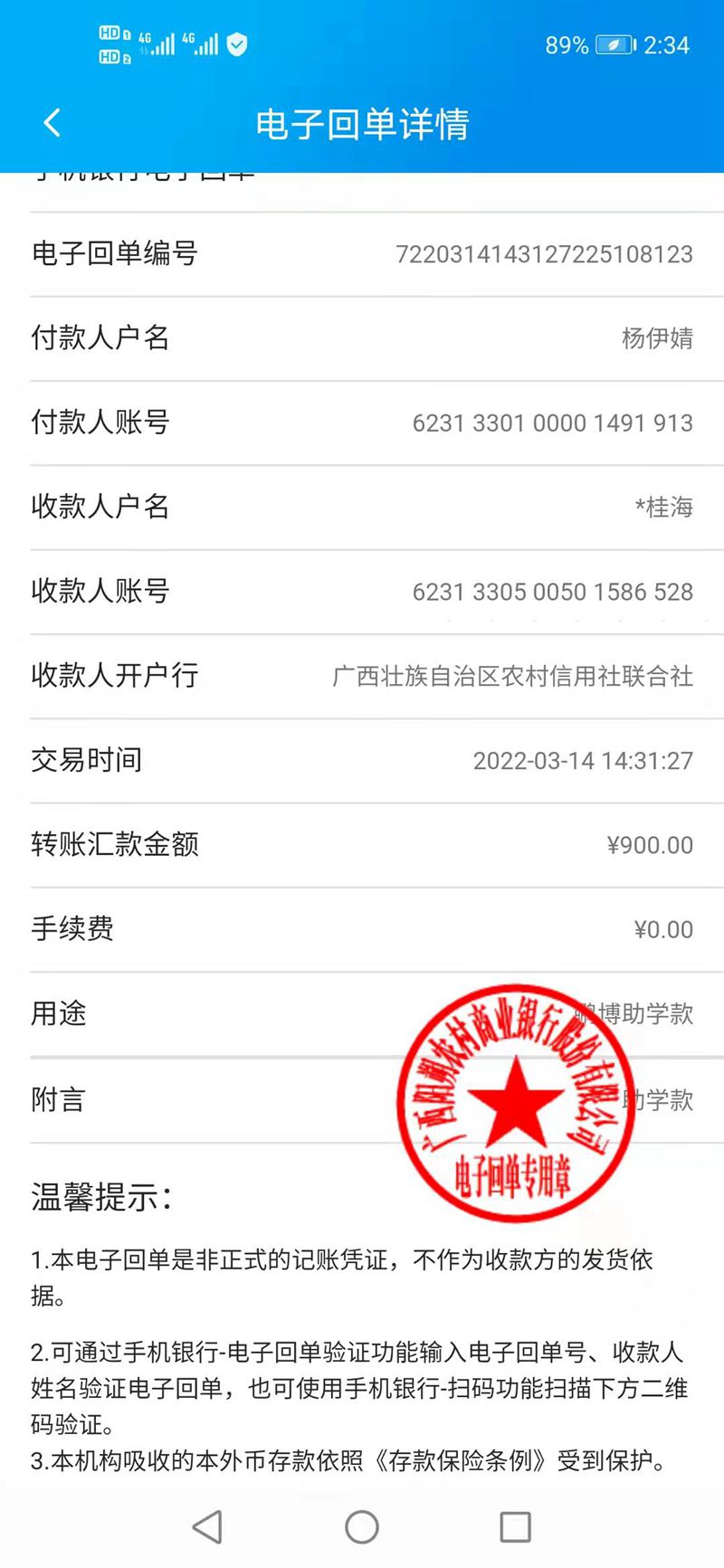This screenshot has height=1568, width=724.
Task: Tap the 广西壮族自治区农村信用社联合社 bank name
Action: (513, 677)
